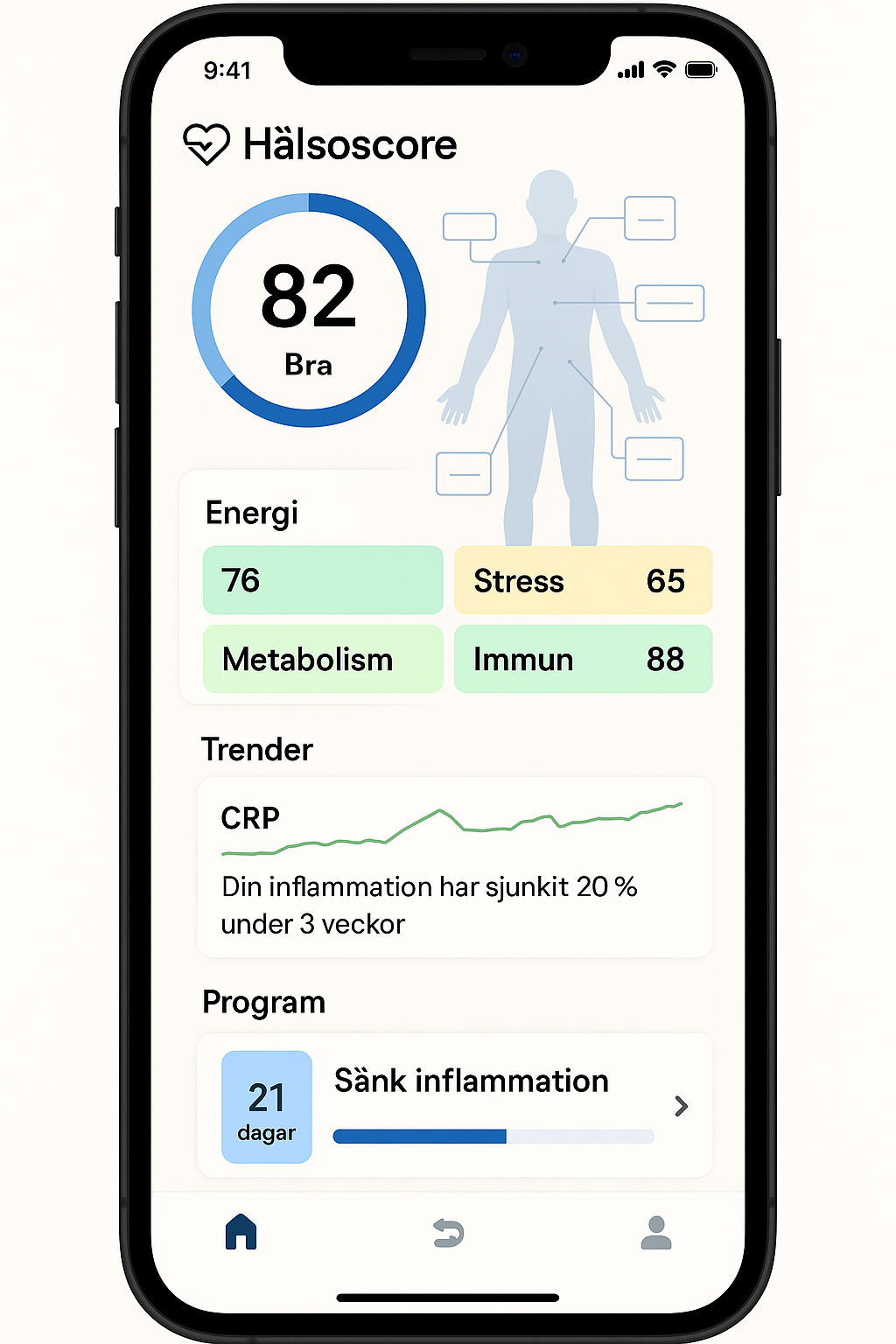
Task: Switch to the Profile tab
Action: tap(655, 1232)
